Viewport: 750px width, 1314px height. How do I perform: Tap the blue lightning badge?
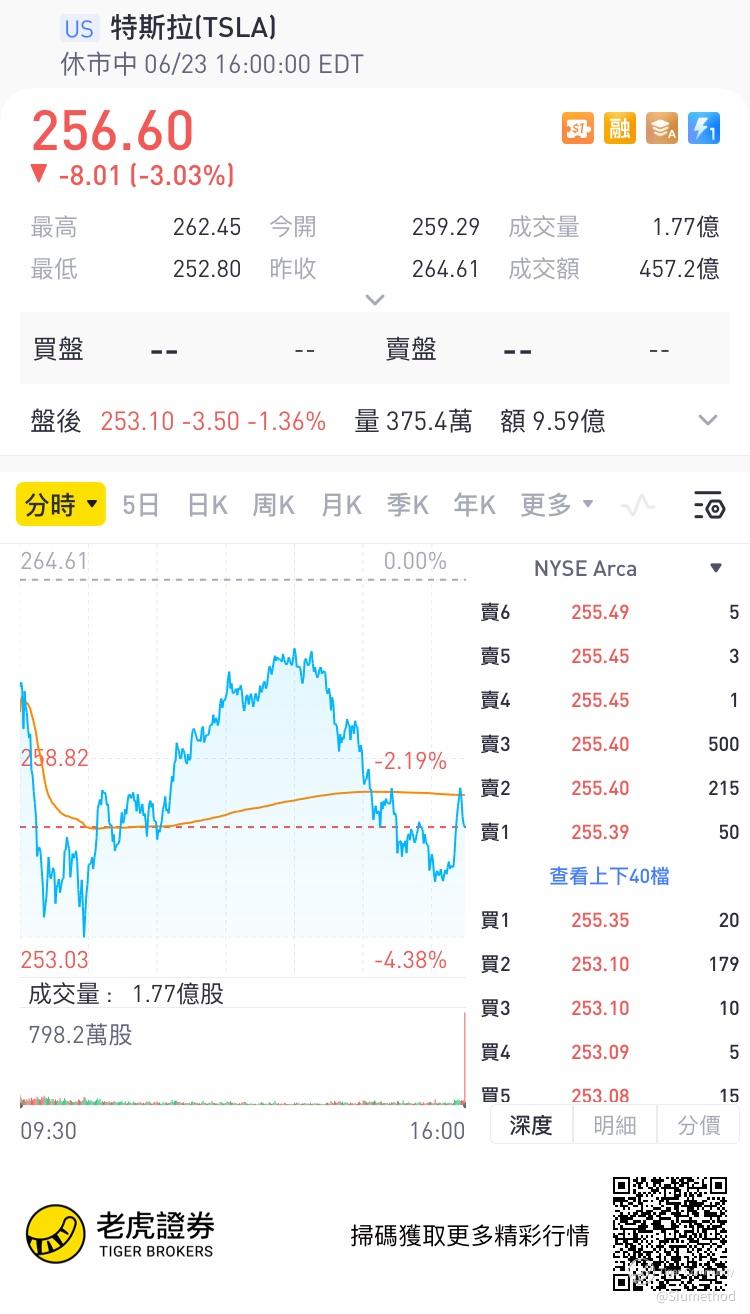point(704,128)
